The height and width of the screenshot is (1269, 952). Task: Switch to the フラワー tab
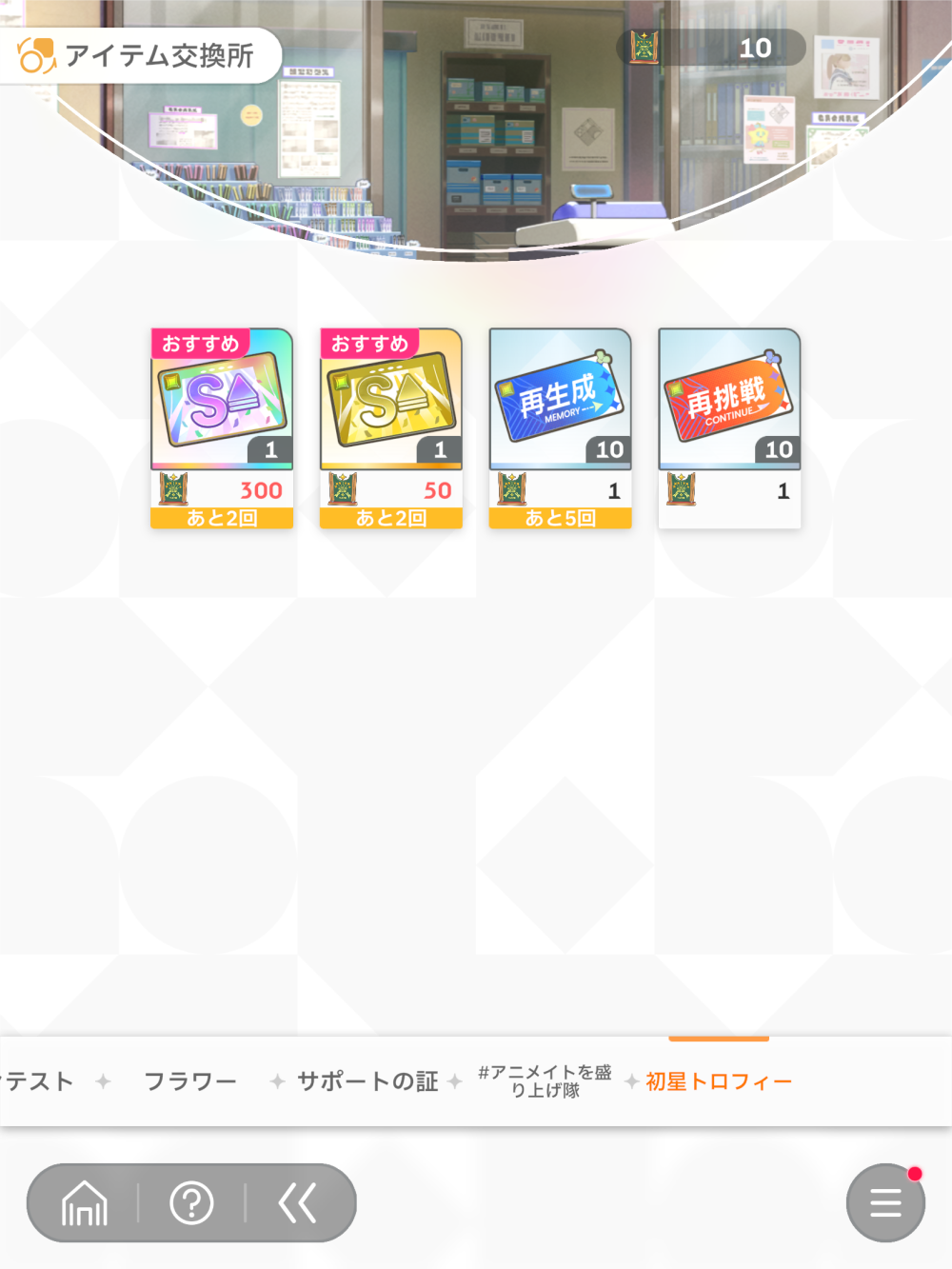point(189,1081)
